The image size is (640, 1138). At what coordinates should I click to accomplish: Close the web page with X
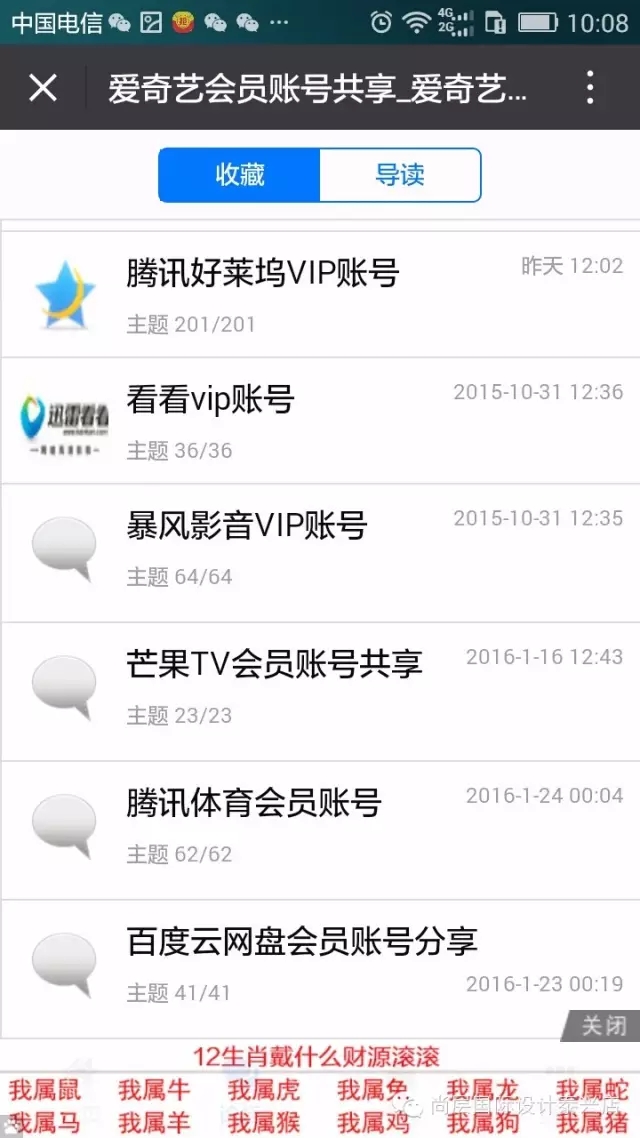(43, 88)
